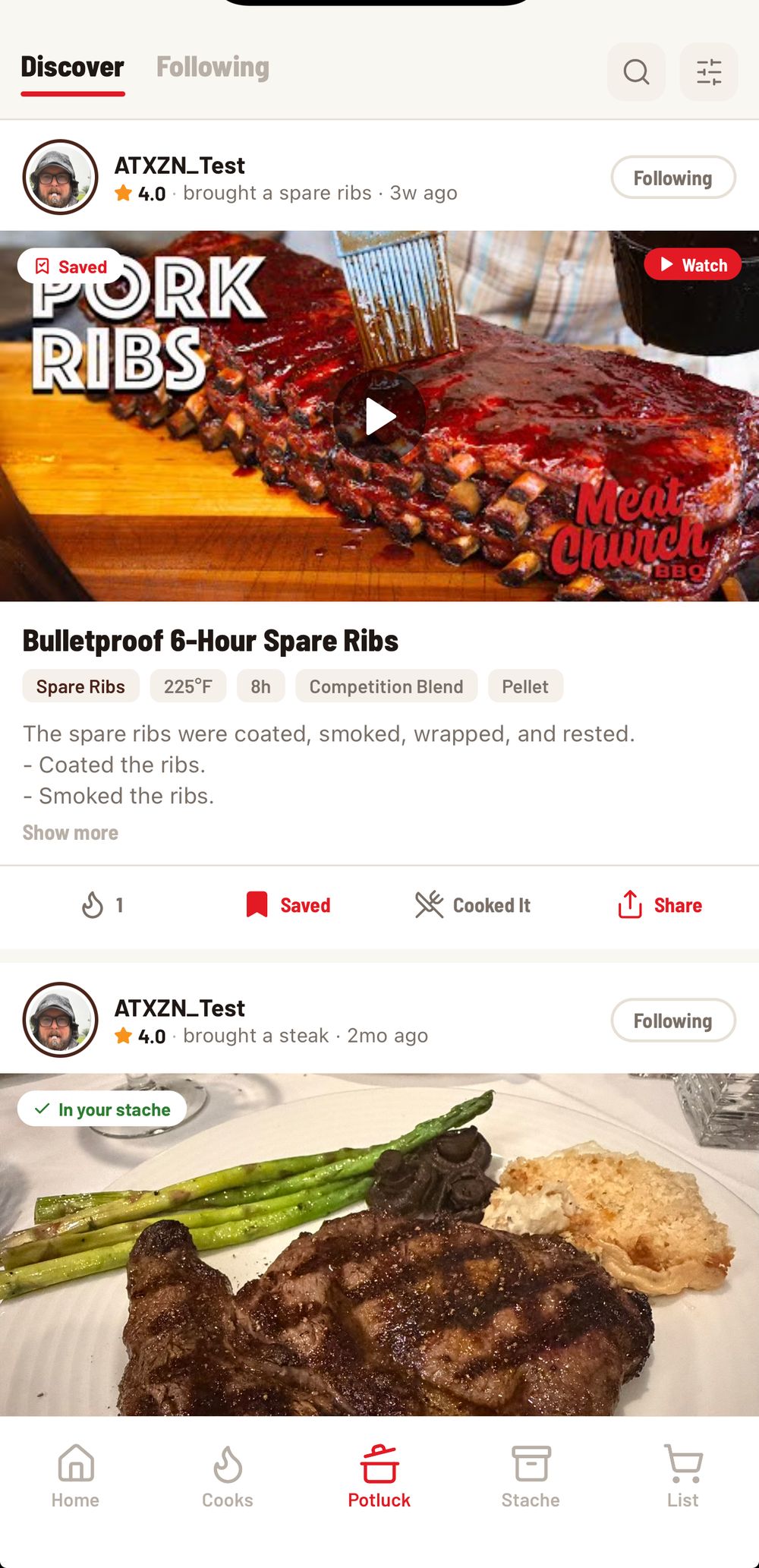Mark spare ribs as Cooked It
Screen dimensions: 759x1568
point(473,905)
